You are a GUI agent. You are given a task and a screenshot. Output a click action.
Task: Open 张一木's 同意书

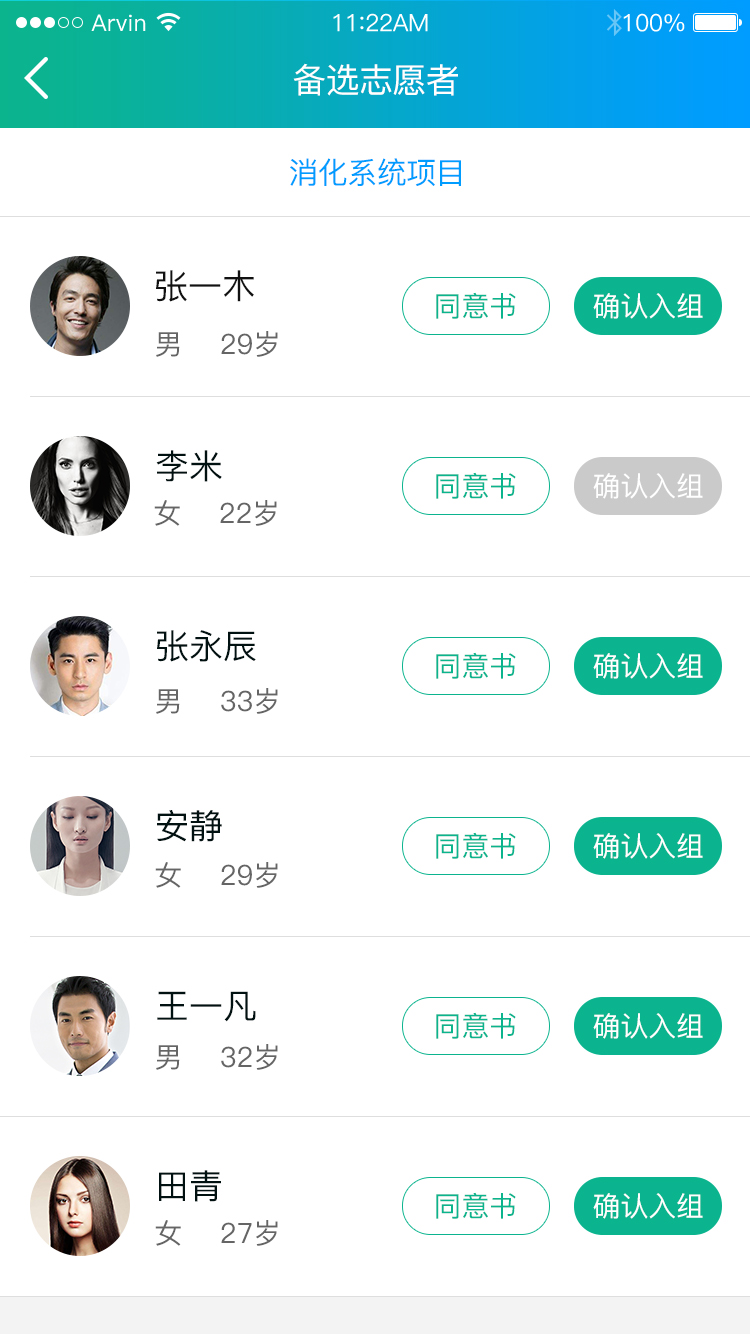[x=475, y=306]
